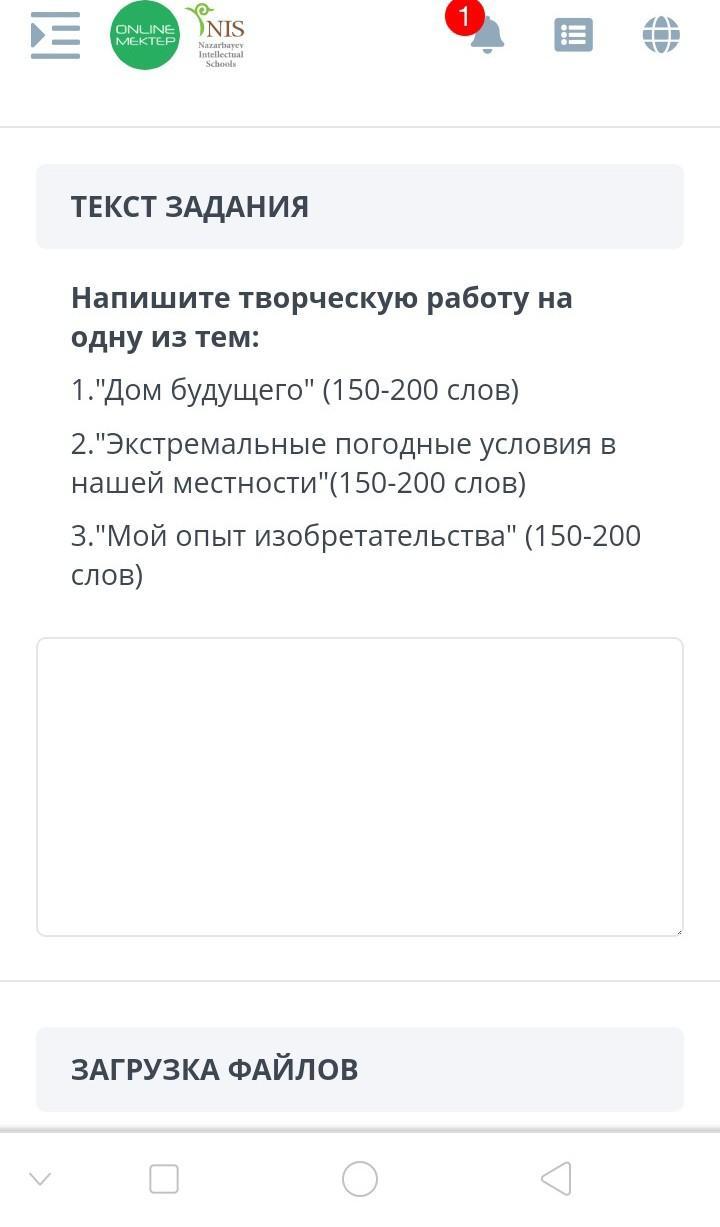Open the list view icon

573,35
